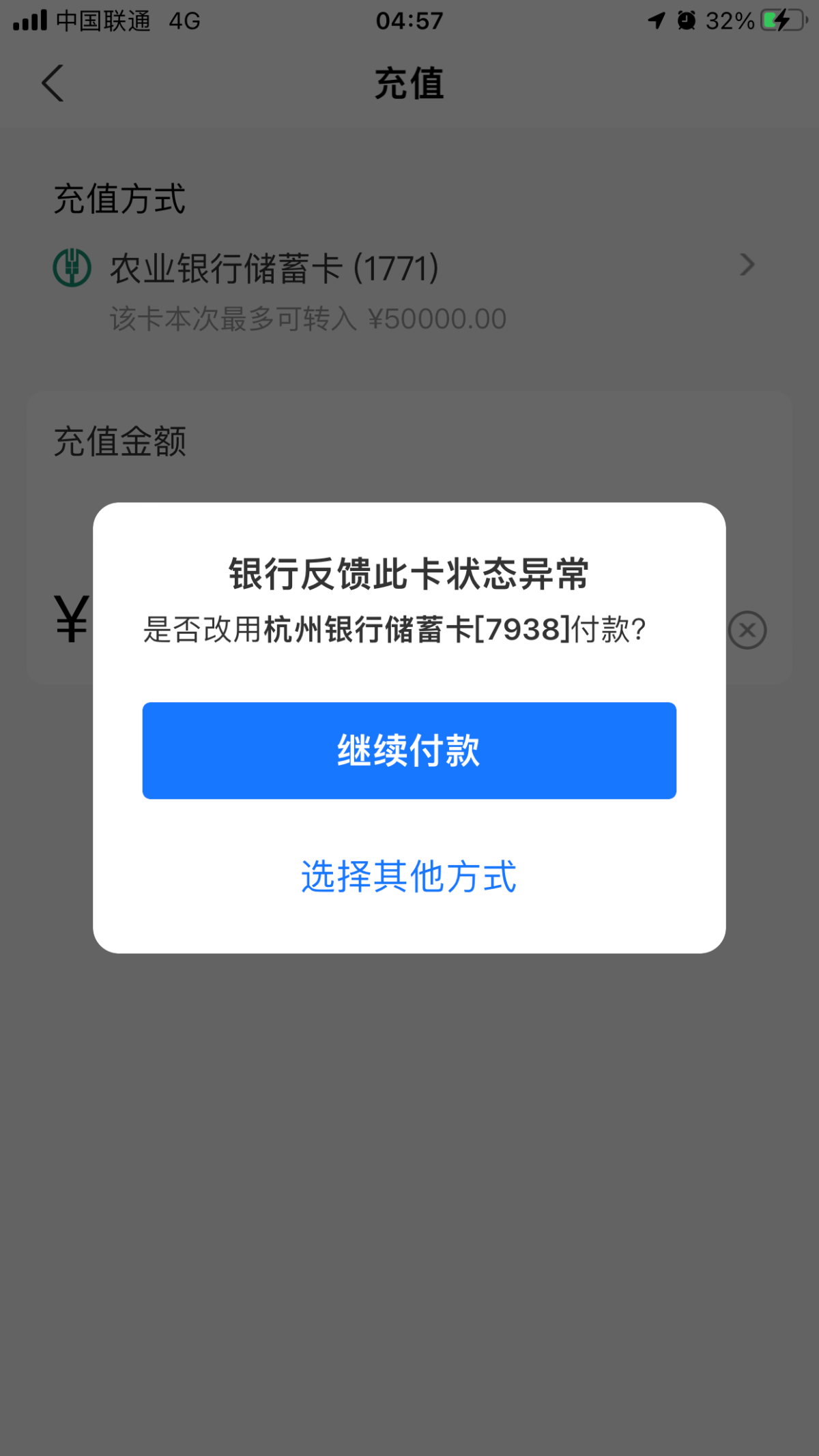Tap 继续付款 to continue payment
Viewport: 819px width, 1456px height.
(409, 751)
